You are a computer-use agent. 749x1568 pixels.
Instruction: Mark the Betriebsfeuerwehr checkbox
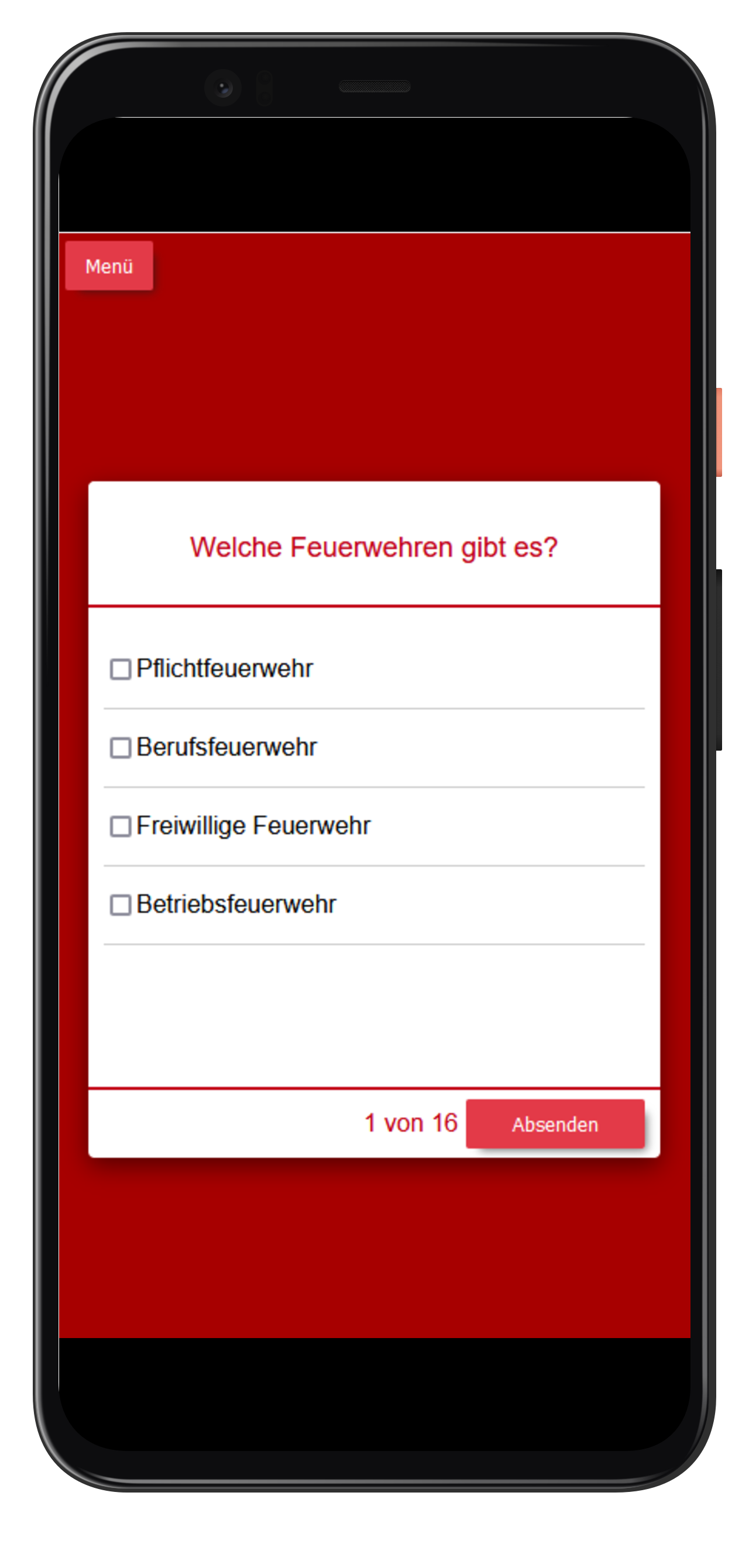point(121,905)
